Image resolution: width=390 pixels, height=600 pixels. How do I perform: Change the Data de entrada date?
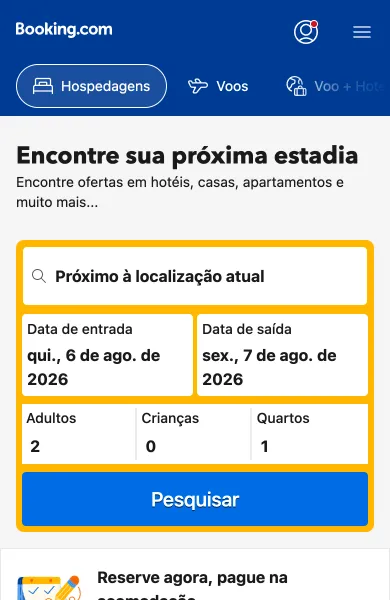107,355
